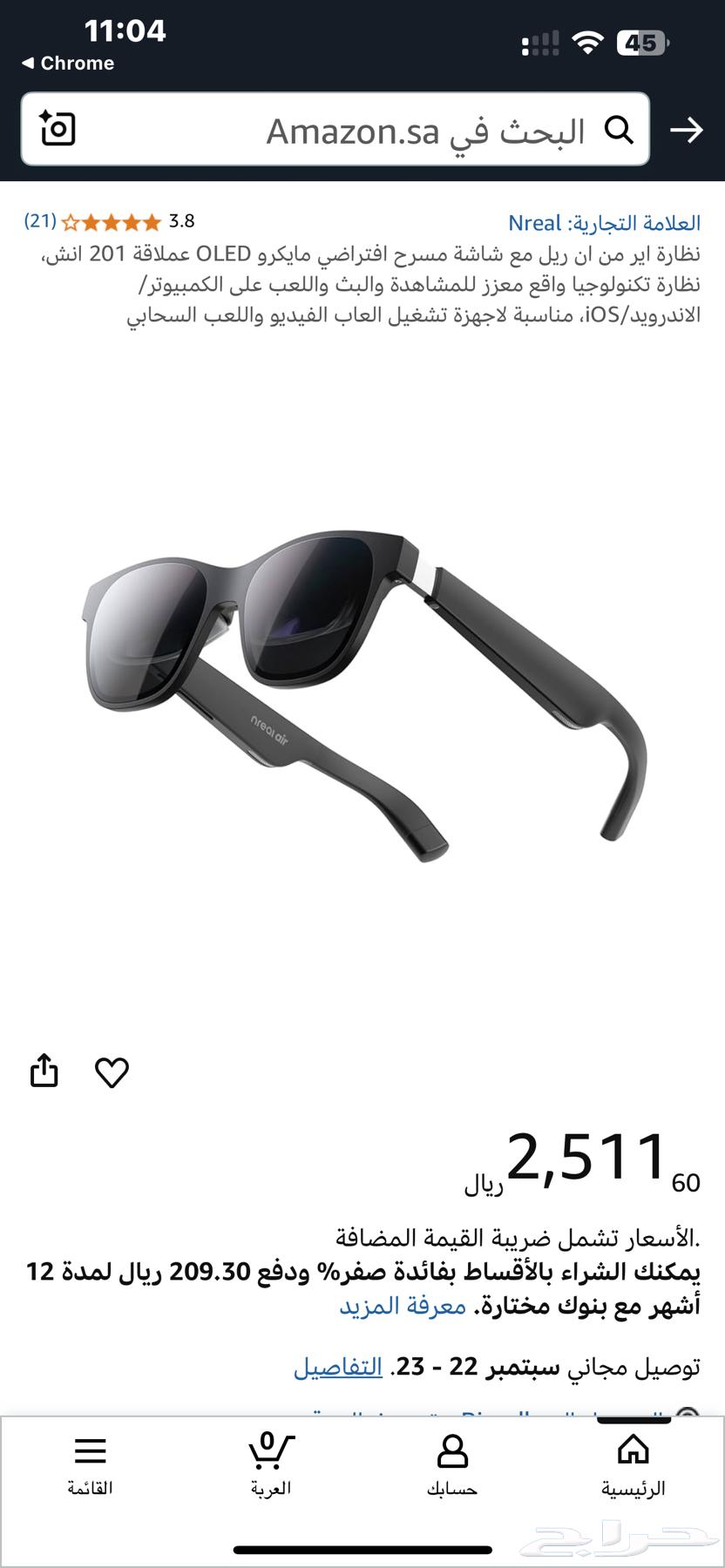Image resolution: width=725 pixels, height=1568 pixels.
Task: Share this product
Action: [x=44, y=1071]
